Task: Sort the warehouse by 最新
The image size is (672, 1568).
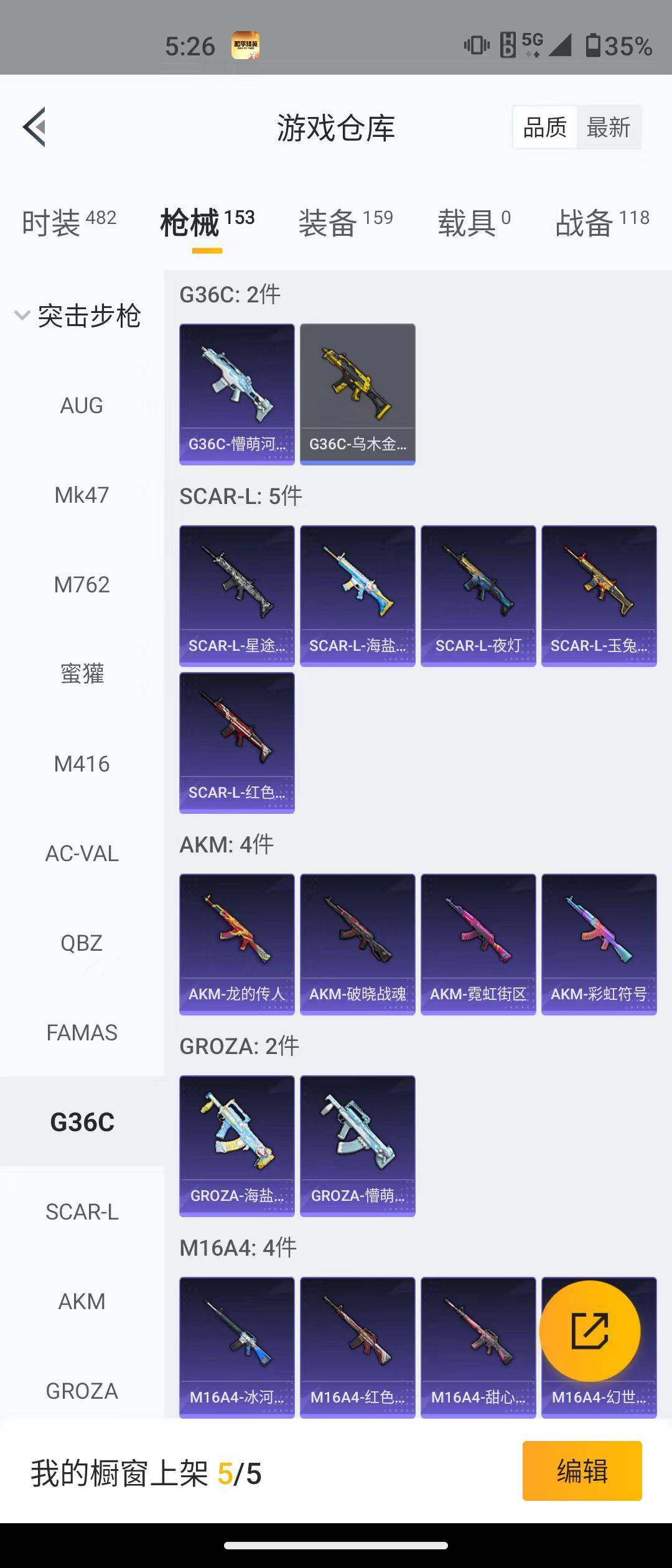Action: (608, 128)
